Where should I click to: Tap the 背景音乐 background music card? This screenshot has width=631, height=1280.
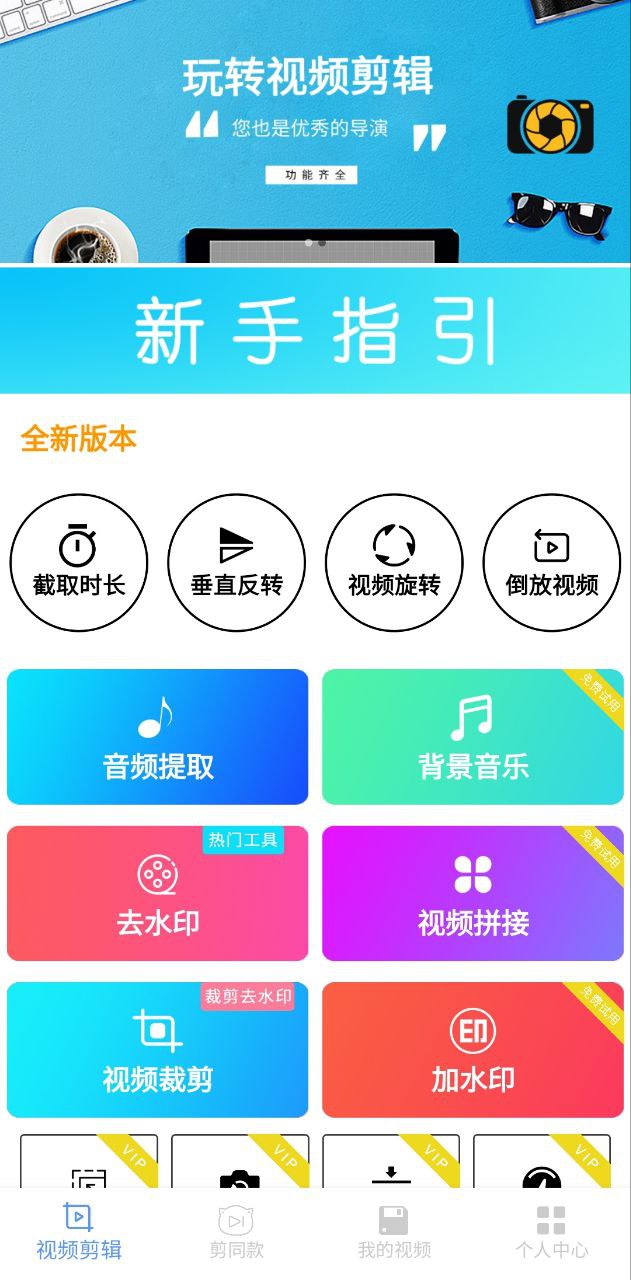[473, 737]
